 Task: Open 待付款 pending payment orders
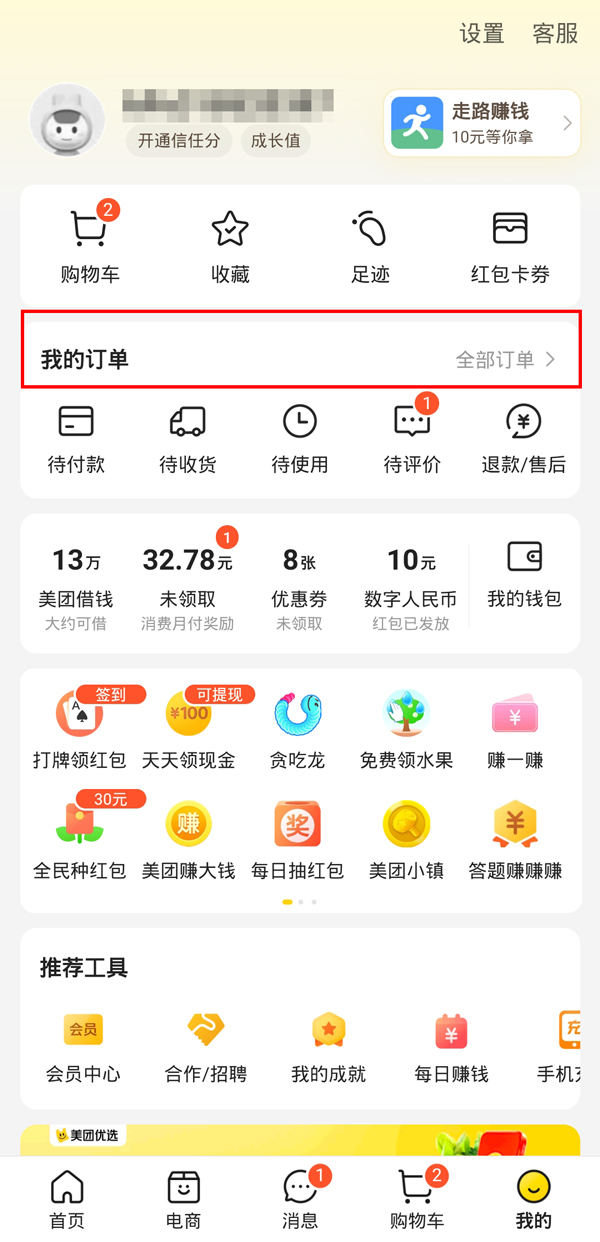point(76,439)
